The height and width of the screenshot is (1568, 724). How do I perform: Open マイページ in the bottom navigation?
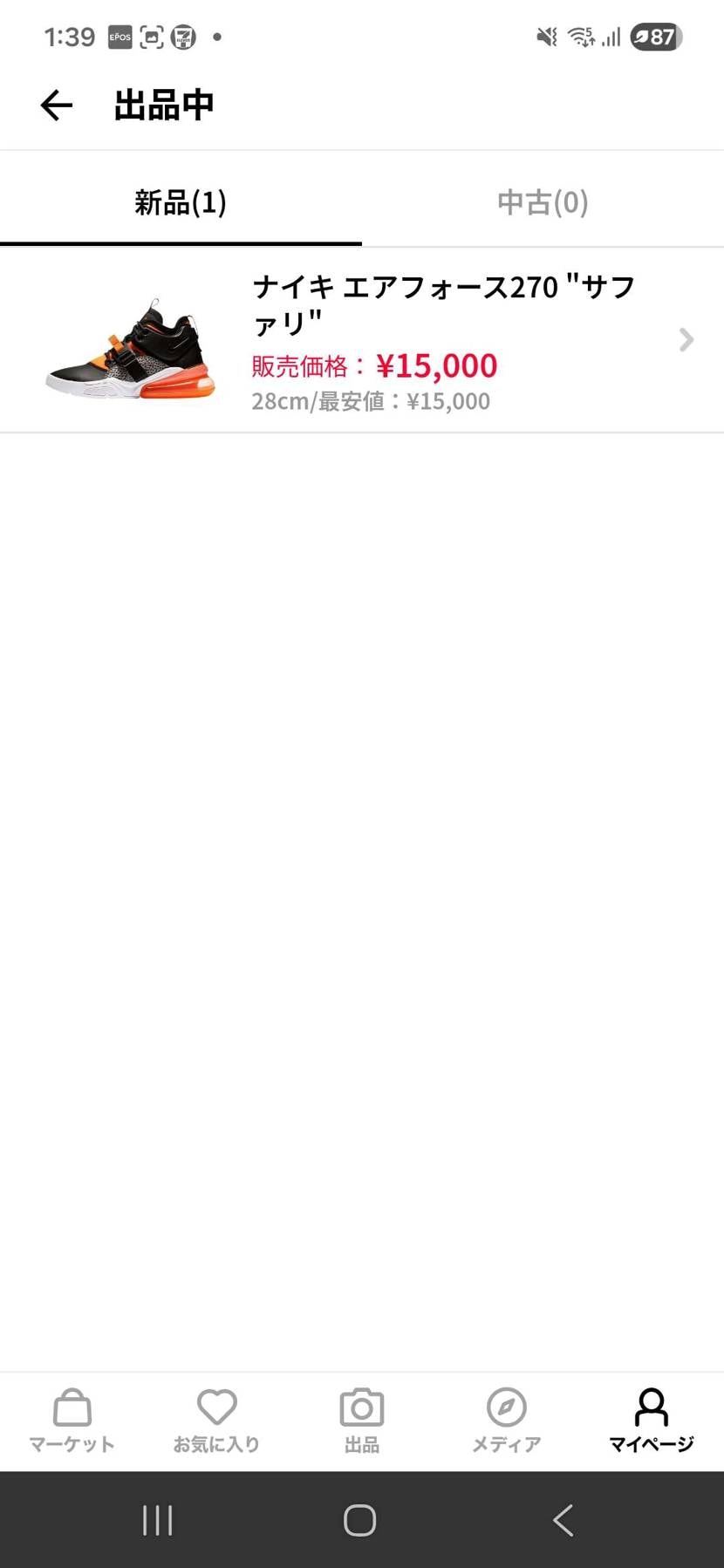click(651, 1421)
